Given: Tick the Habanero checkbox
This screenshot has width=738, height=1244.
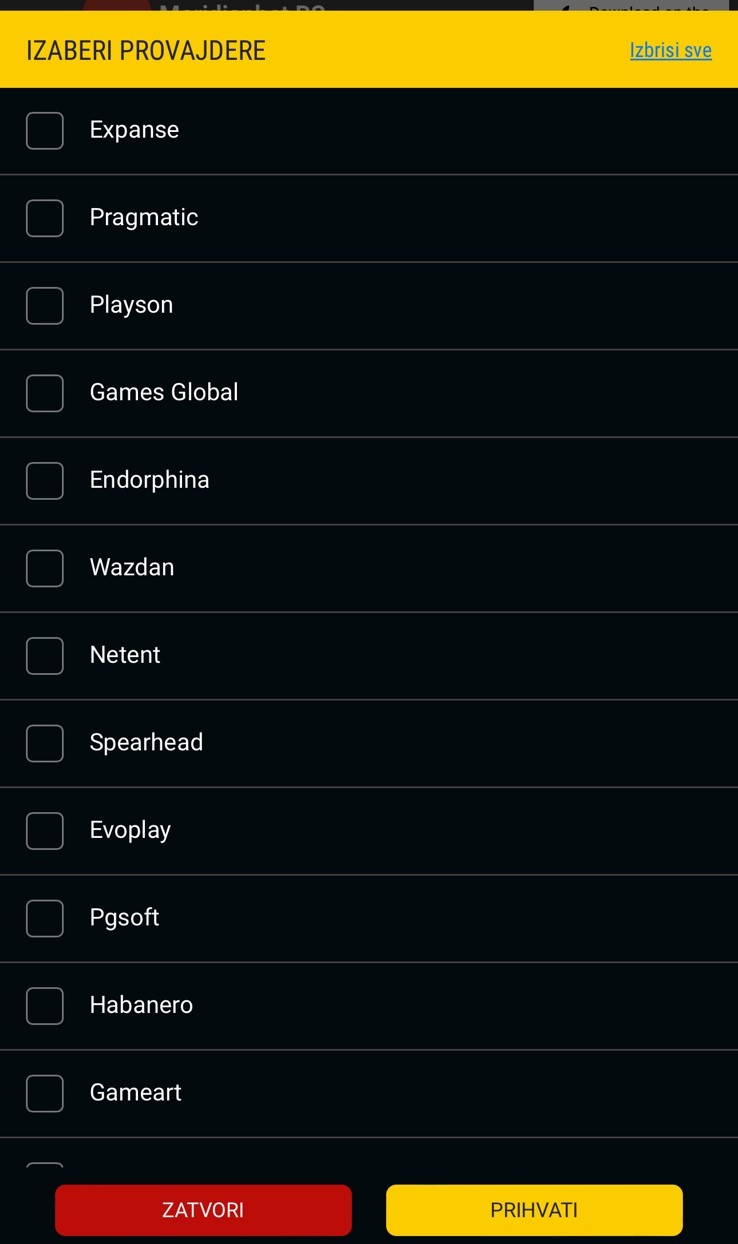Looking at the screenshot, I should (x=45, y=1005).
